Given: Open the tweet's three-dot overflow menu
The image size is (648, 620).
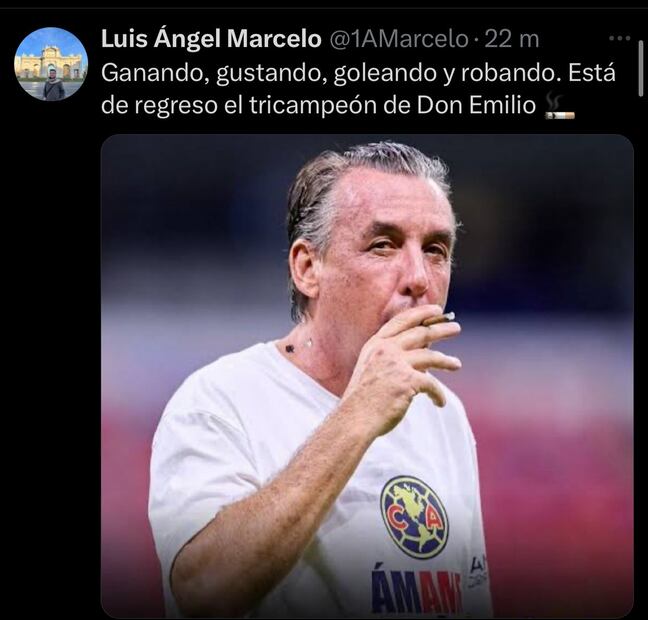Looking at the screenshot, I should coord(619,38).
